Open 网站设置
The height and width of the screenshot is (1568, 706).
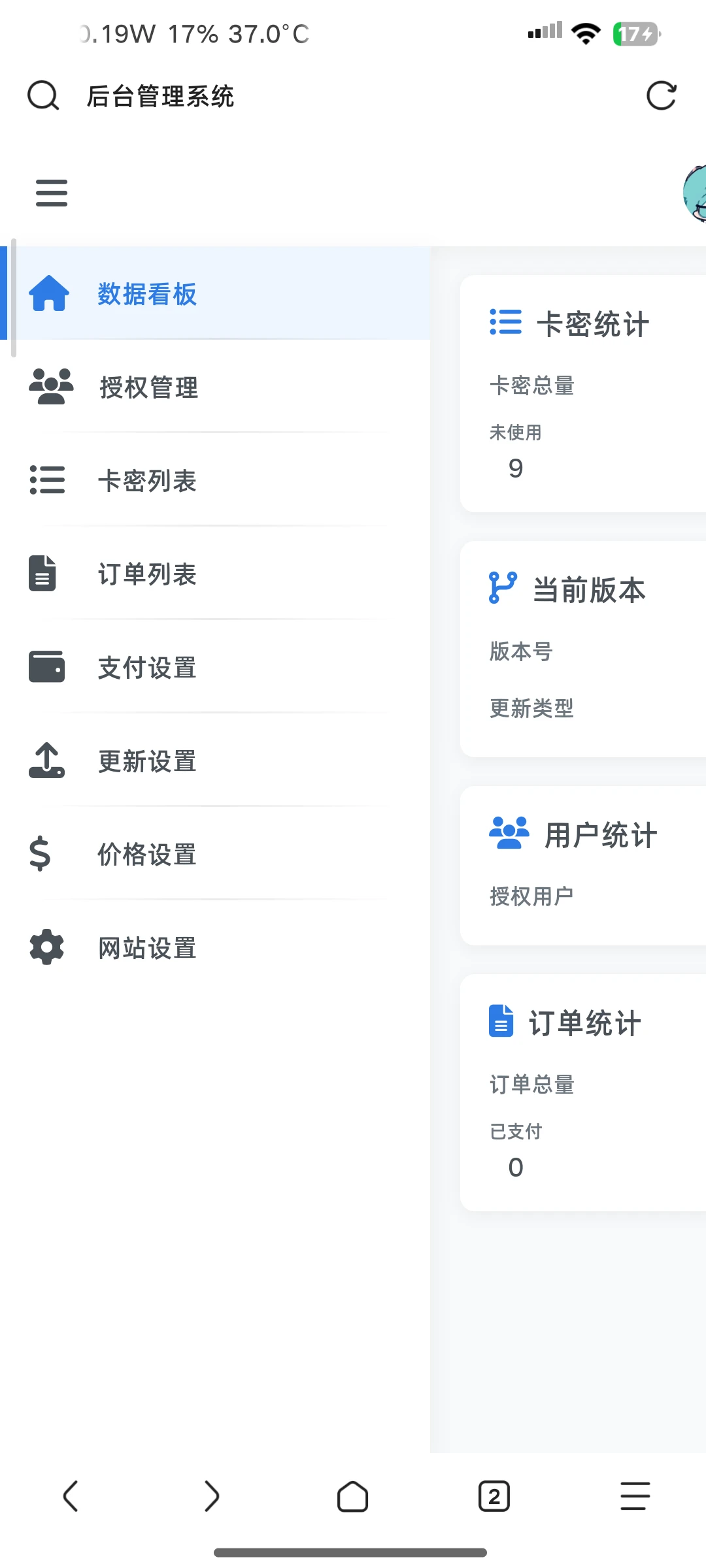[215, 947]
